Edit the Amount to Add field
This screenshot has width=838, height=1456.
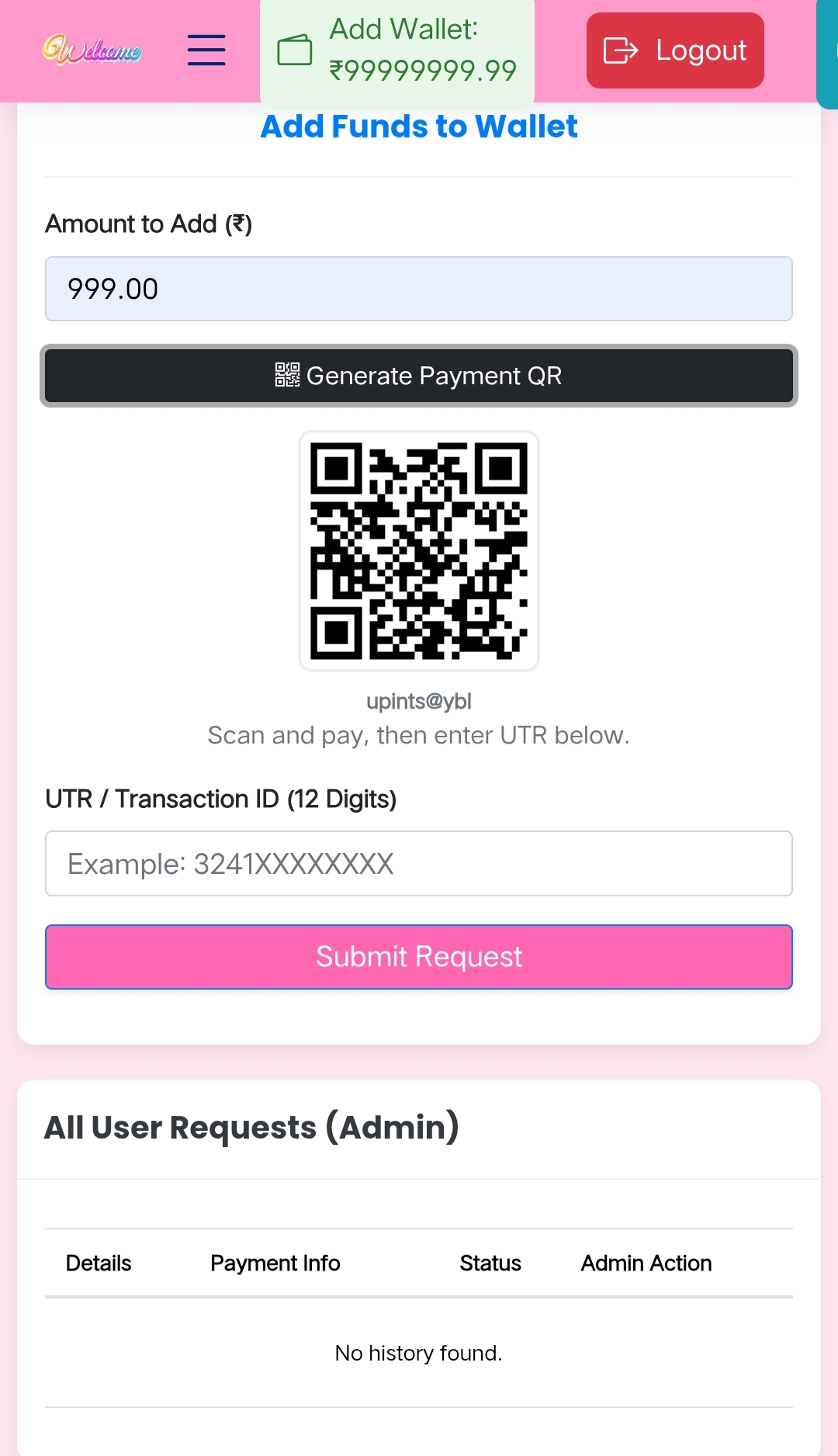(419, 289)
